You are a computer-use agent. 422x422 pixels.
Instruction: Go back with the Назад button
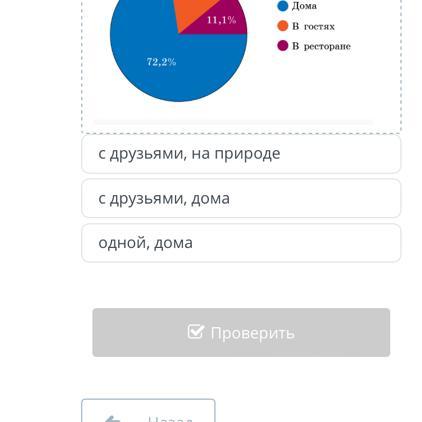[x=148, y=411]
